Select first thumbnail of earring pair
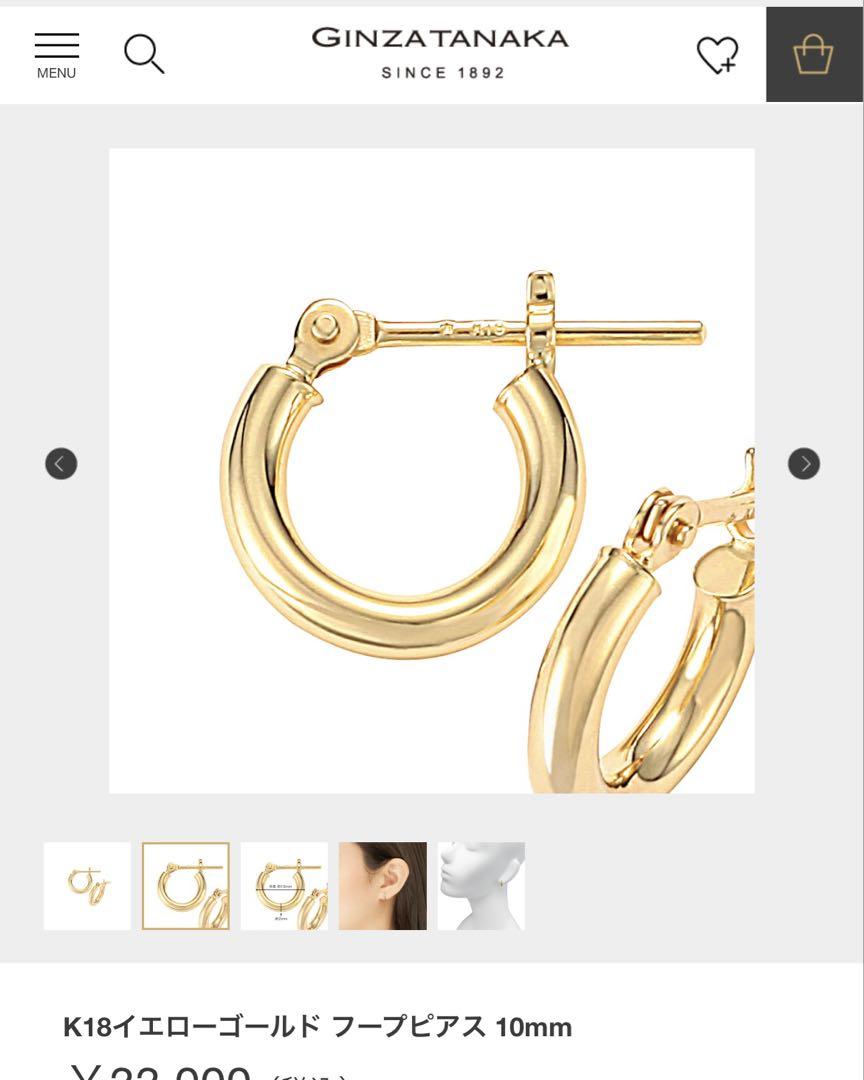Viewport: 864px width, 1080px height. pyautogui.click(x=87, y=886)
